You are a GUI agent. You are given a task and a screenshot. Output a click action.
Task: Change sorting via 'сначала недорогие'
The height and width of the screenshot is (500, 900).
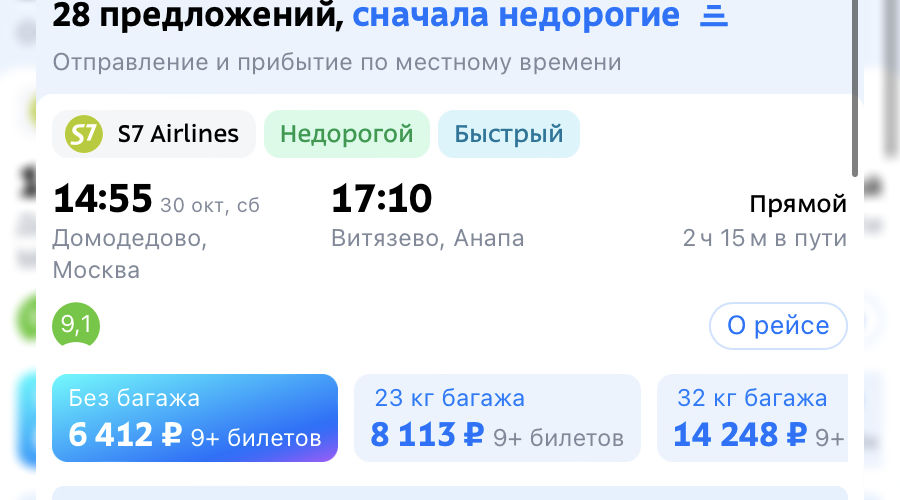pyautogui.click(x=515, y=15)
